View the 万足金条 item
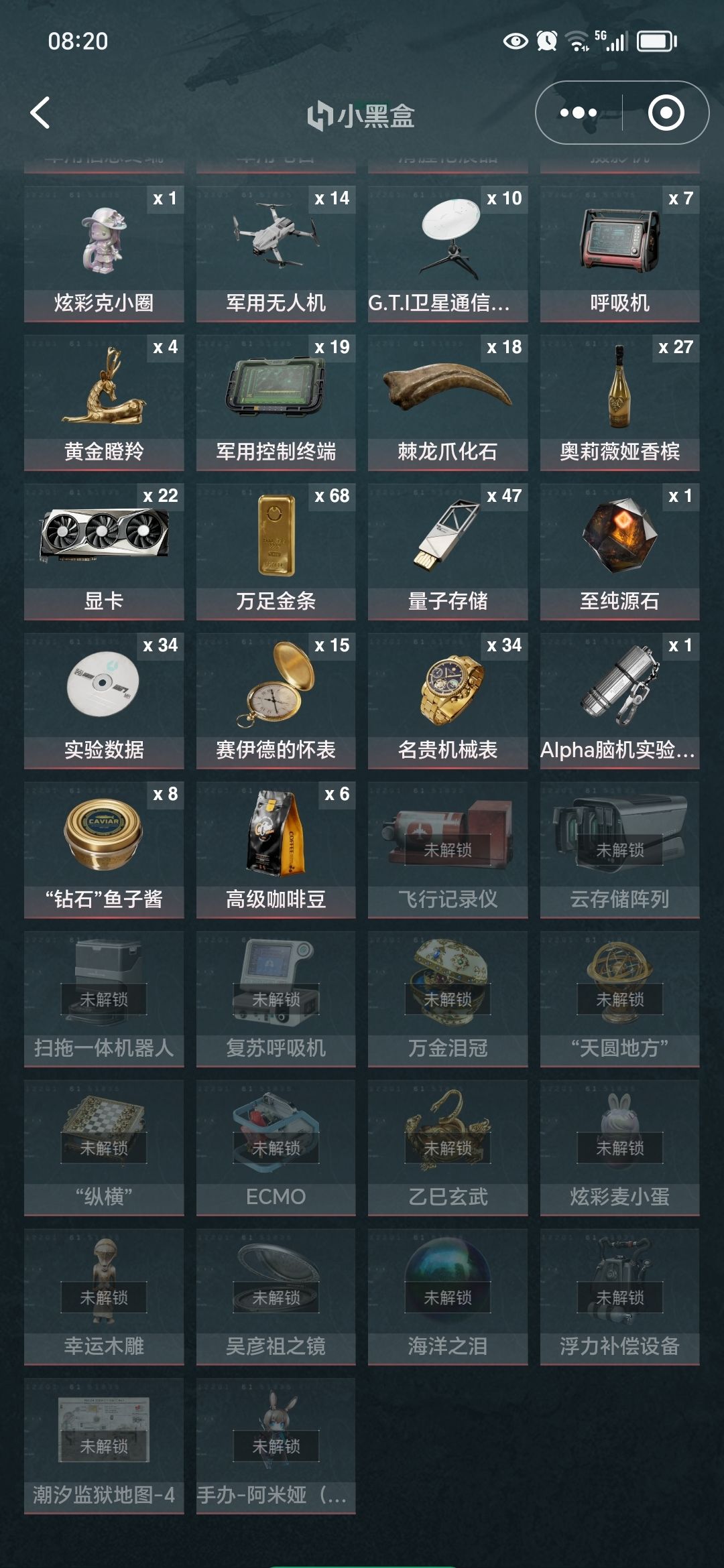 pos(276,551)
